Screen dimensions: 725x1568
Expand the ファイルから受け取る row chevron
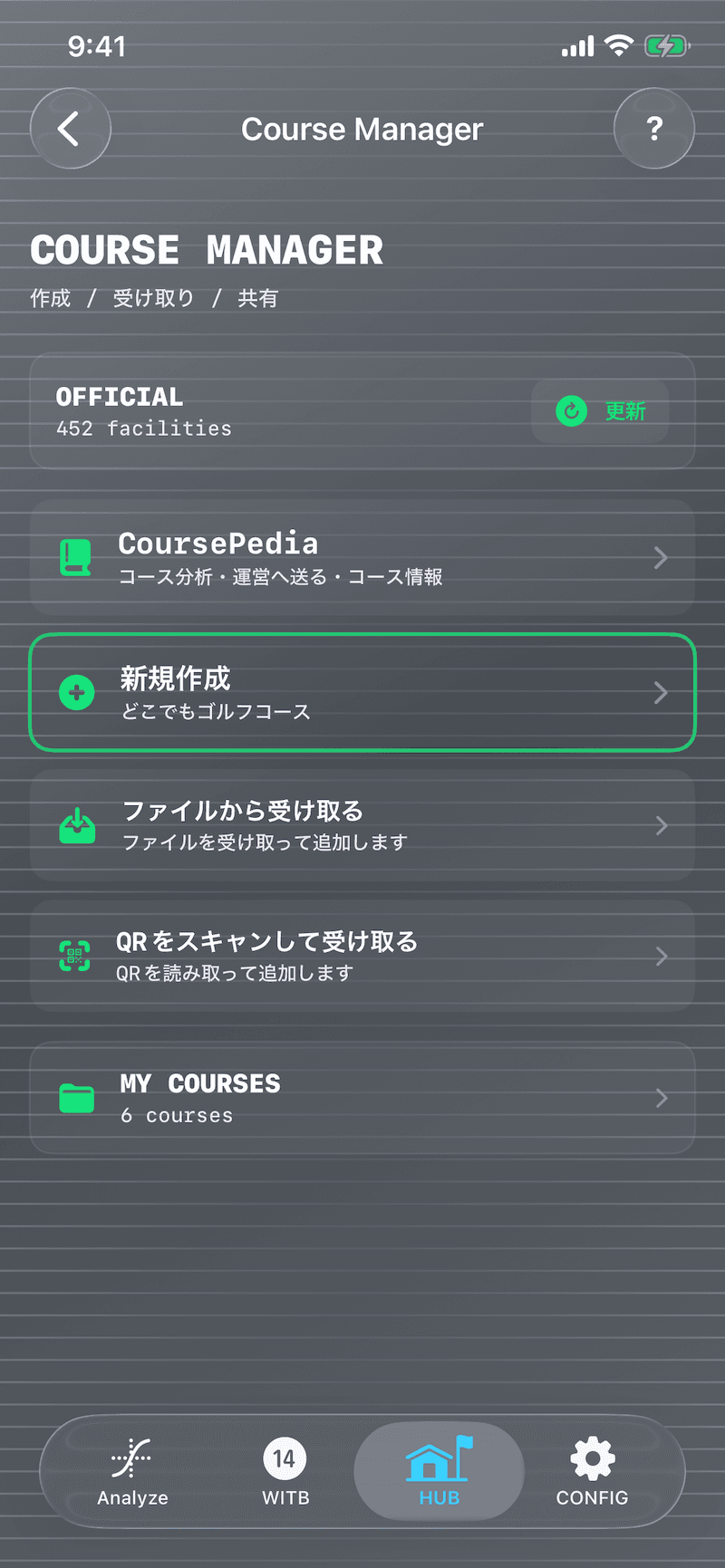(x=661, y=825)
